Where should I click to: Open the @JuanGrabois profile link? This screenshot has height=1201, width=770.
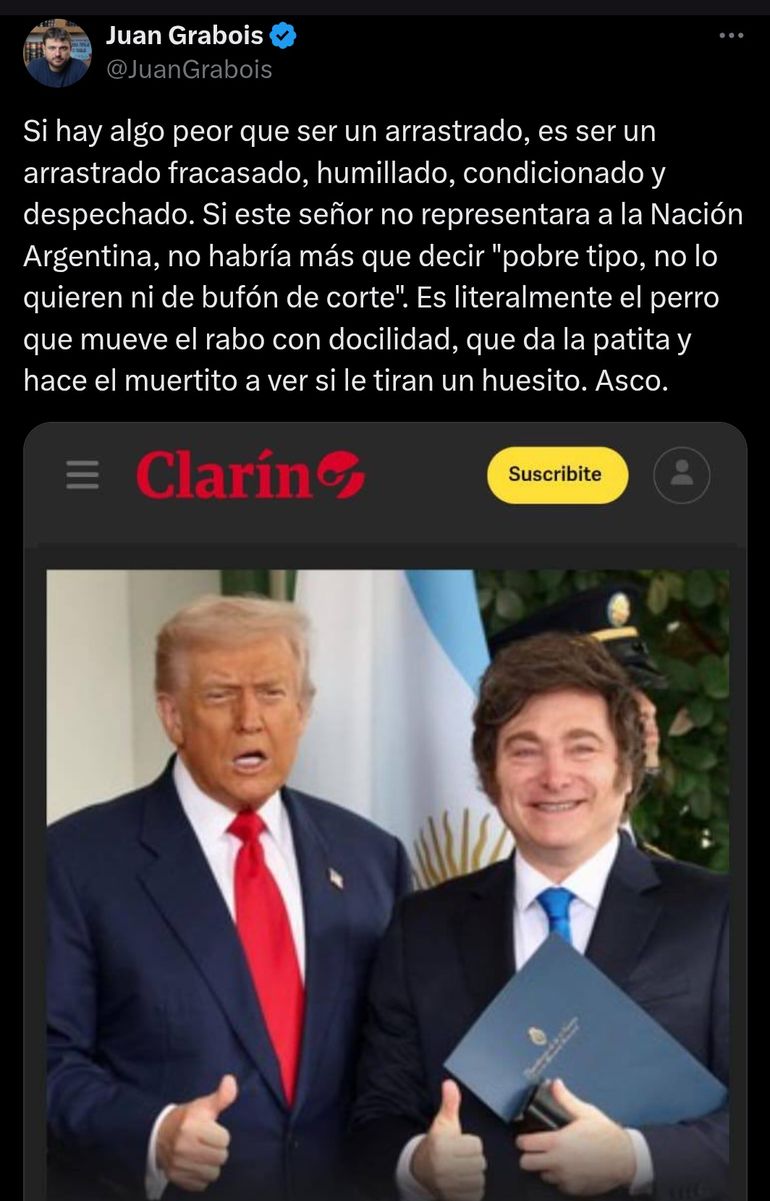point(188,70)
